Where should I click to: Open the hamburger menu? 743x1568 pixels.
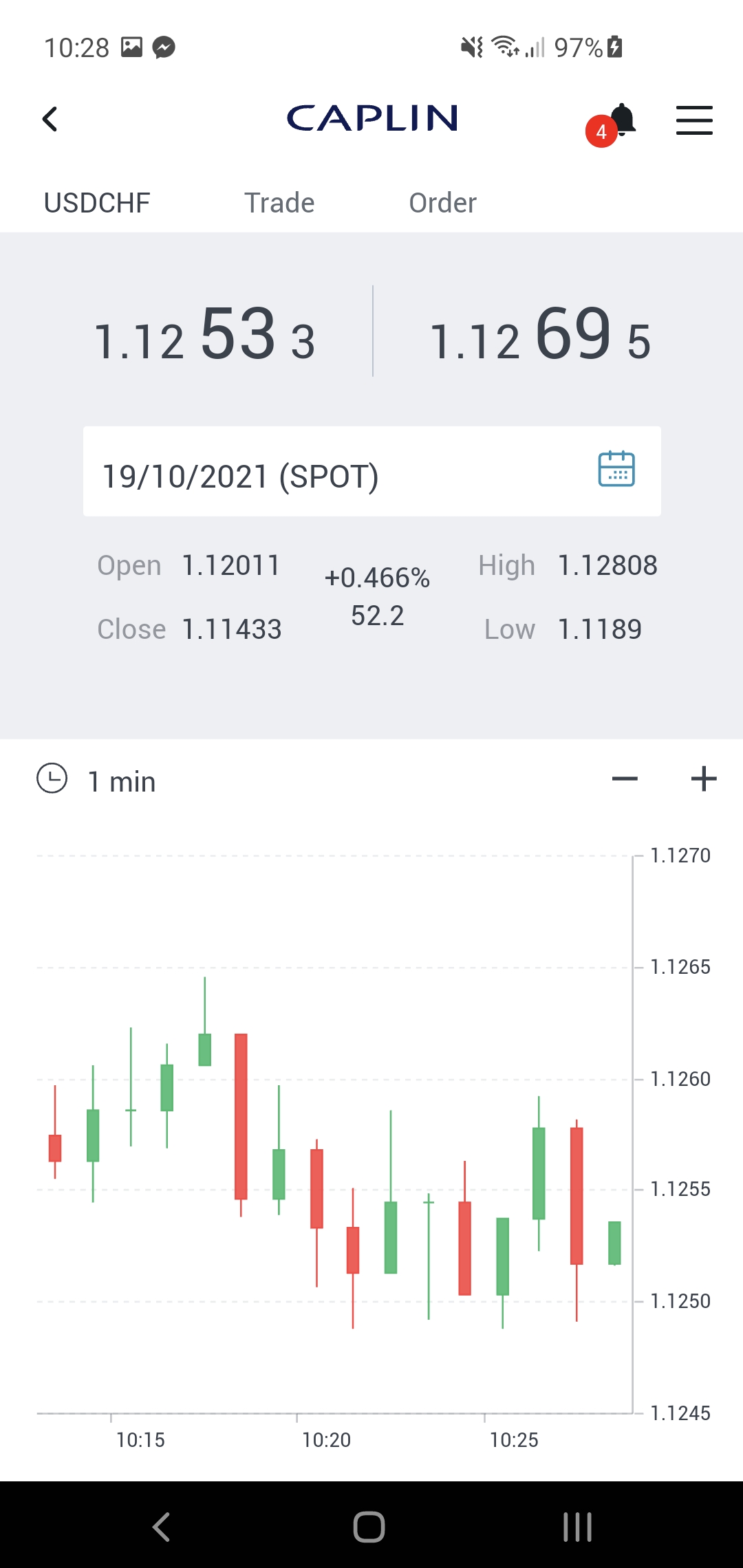click(693, 120)
